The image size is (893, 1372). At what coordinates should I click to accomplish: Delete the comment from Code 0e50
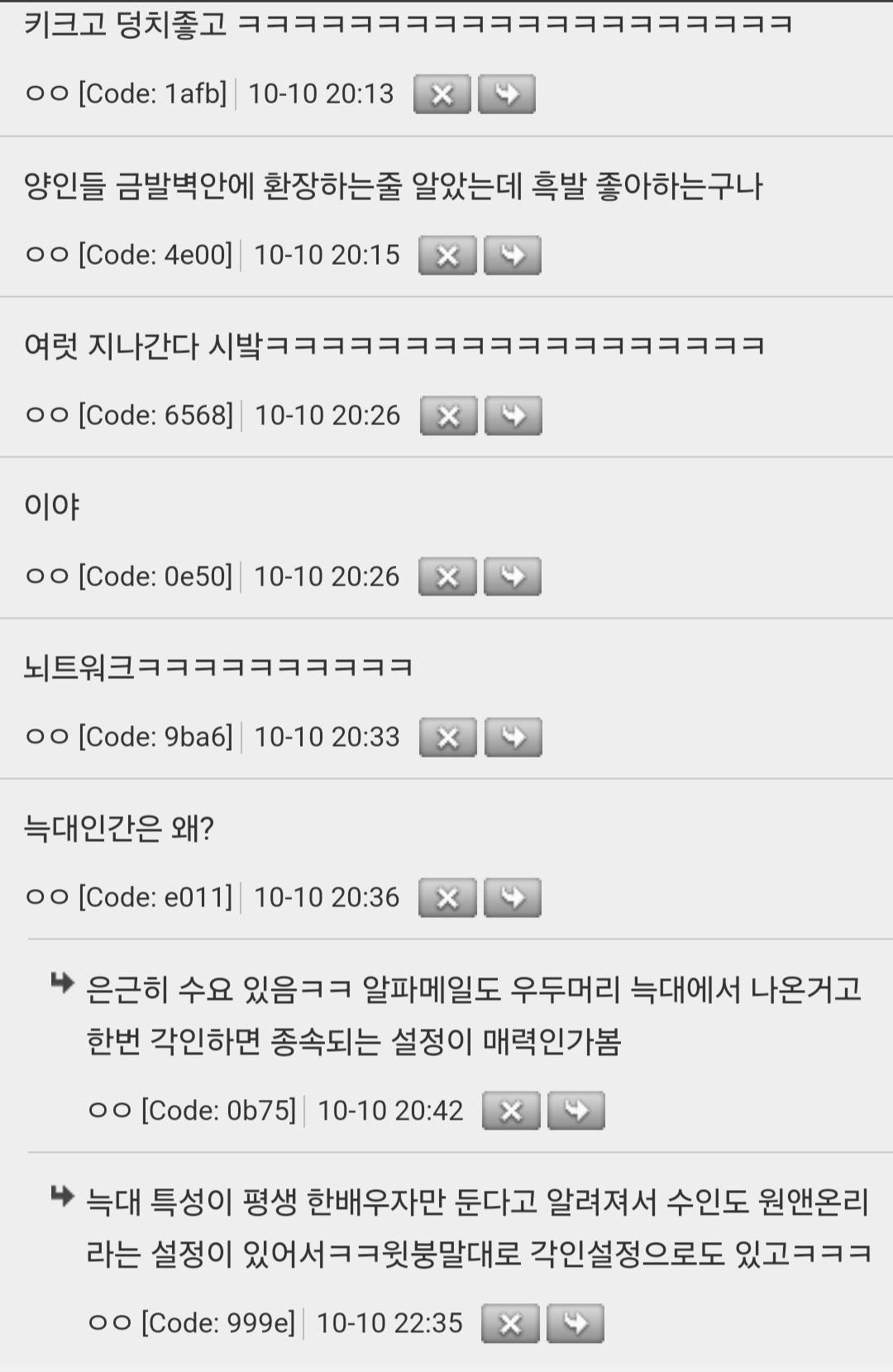[447, 577]
